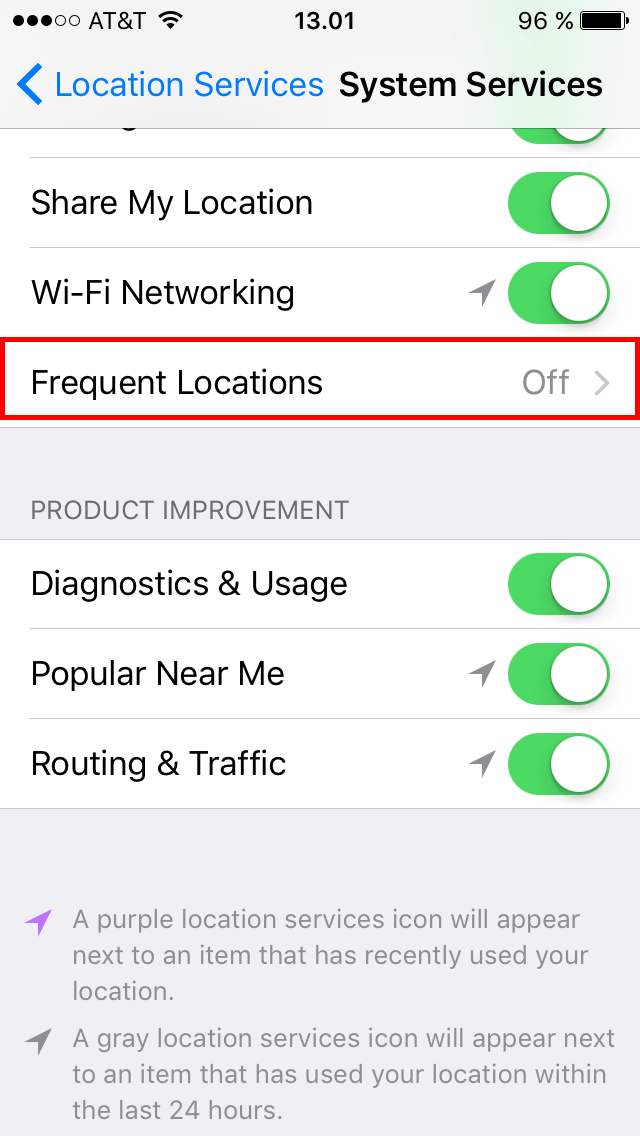
Task: Disable Routing & Traffic location use
Action: 559,764
